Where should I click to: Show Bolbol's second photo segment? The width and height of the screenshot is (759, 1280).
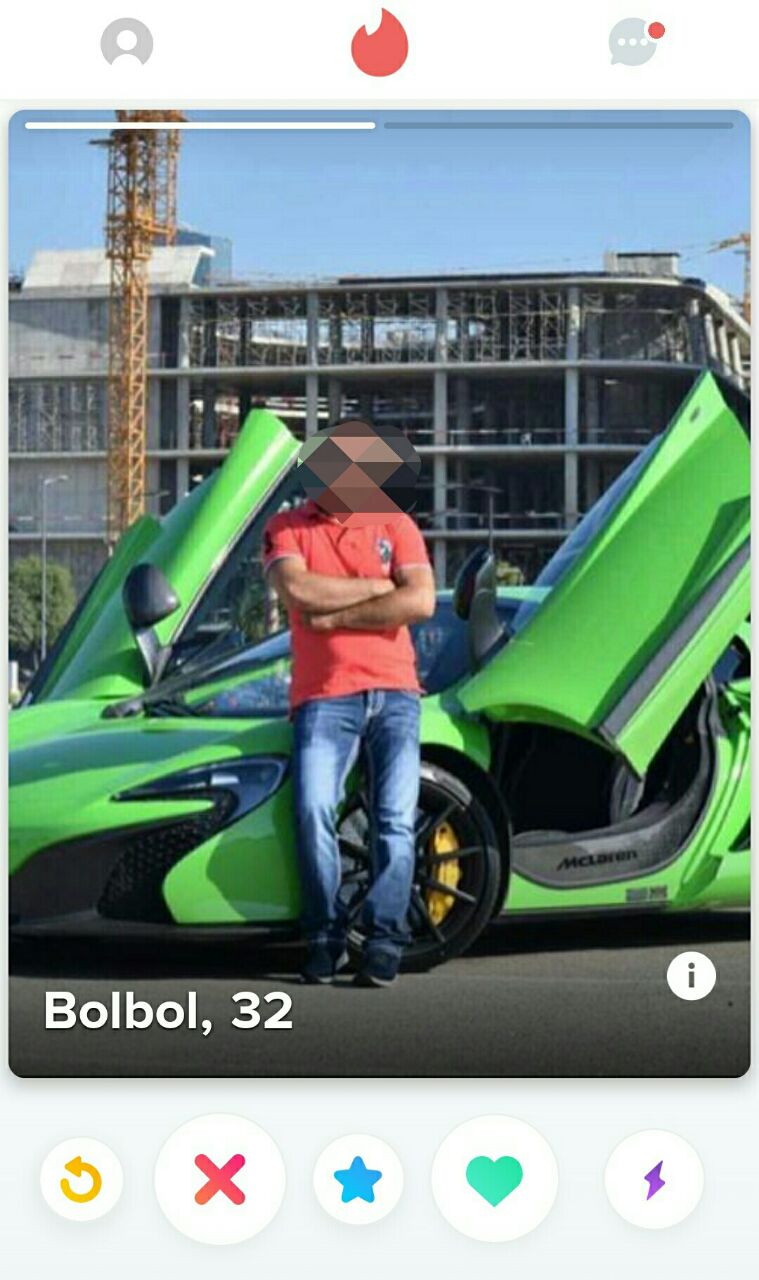pos(558,126)
